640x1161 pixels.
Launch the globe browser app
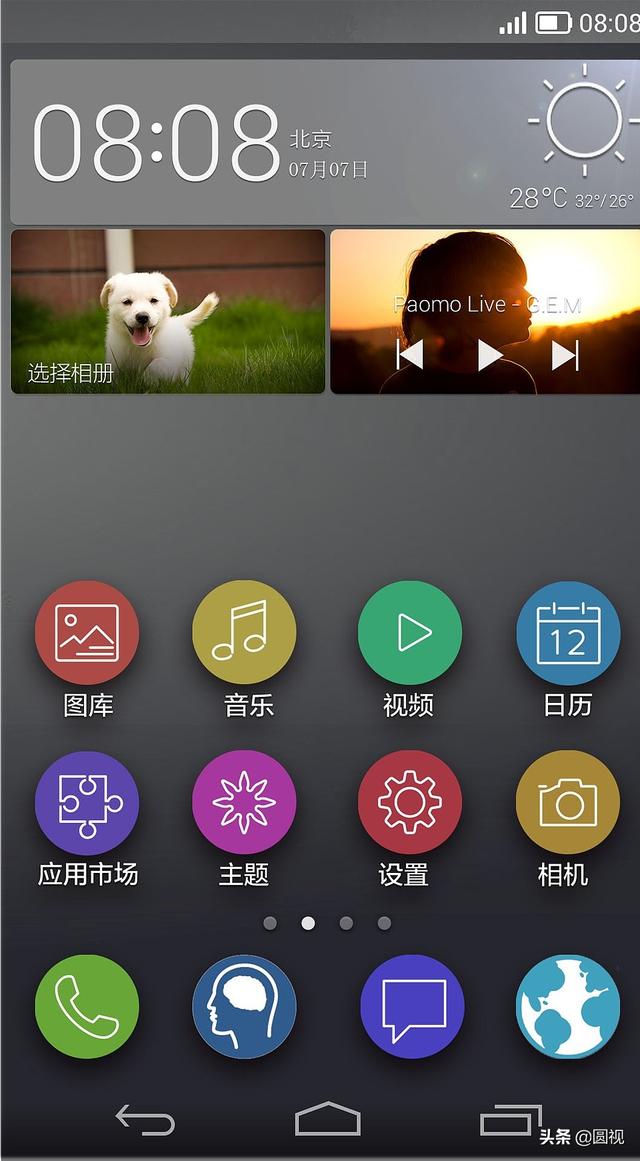568,1006
